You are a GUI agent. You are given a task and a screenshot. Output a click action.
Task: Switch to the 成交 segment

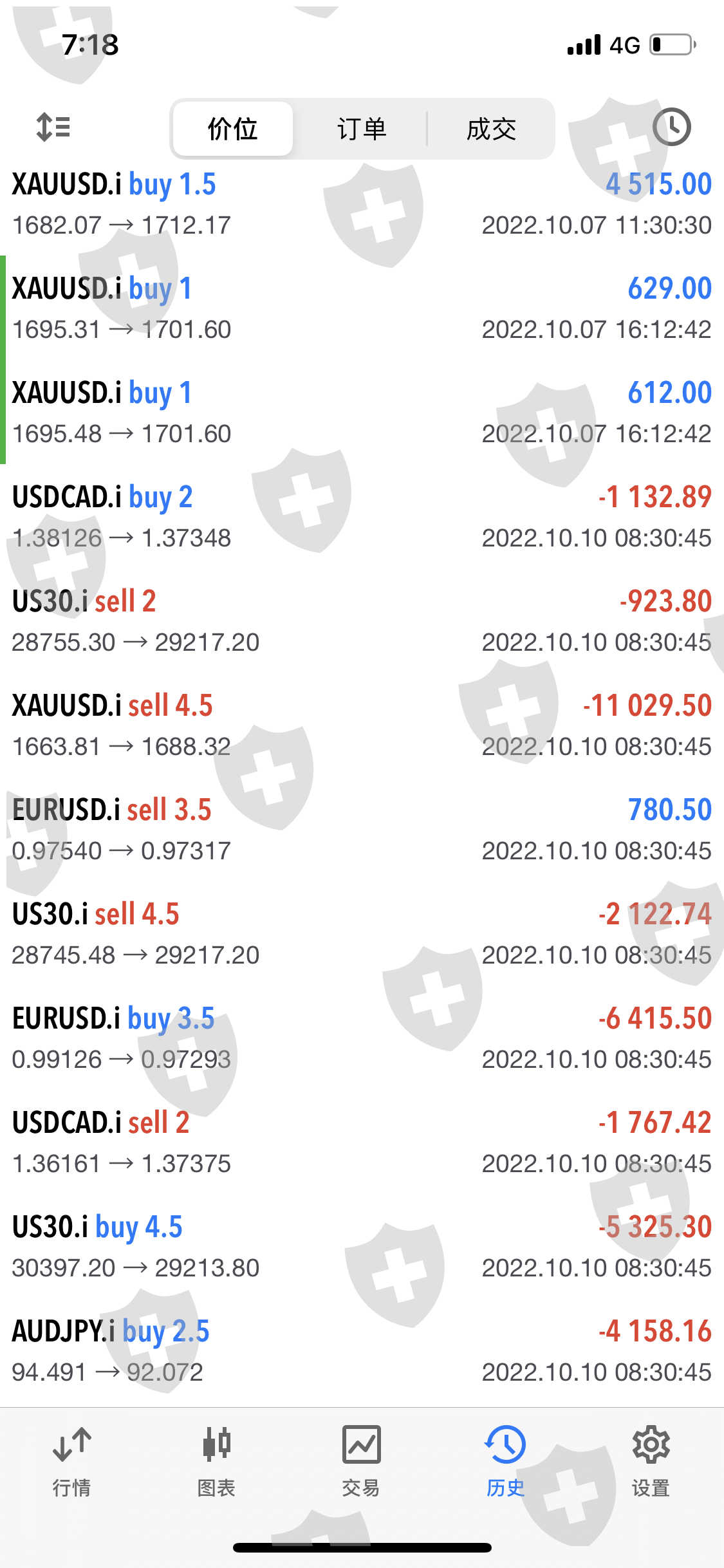491,129
